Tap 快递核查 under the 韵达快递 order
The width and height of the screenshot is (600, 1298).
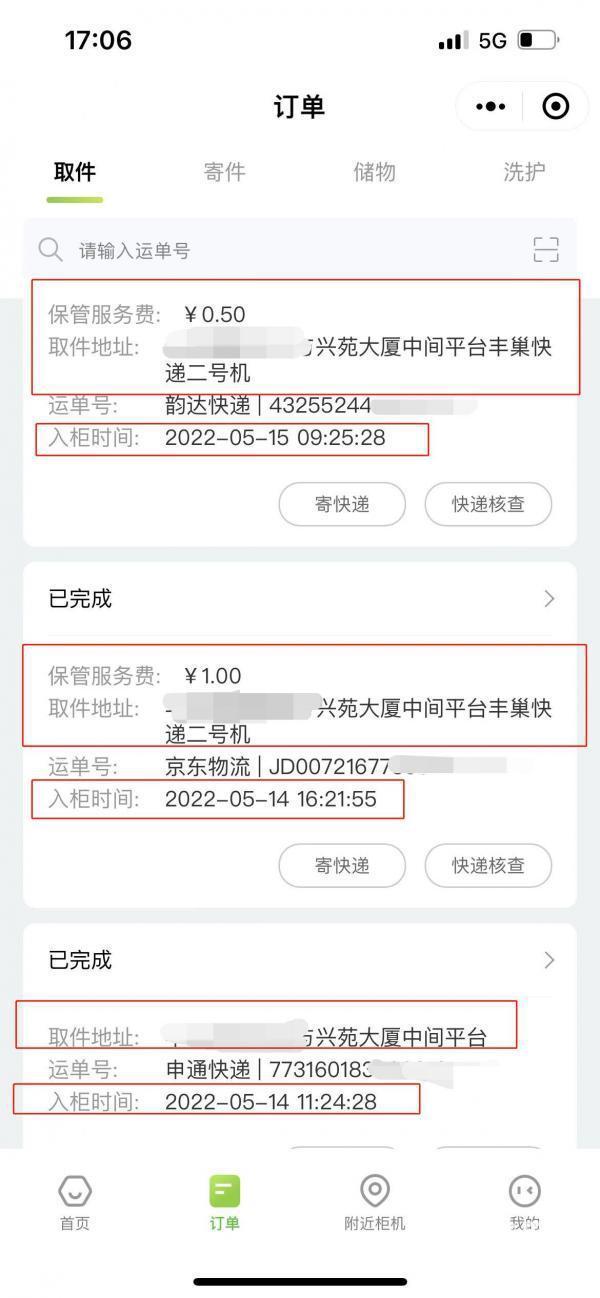(488, 504)
